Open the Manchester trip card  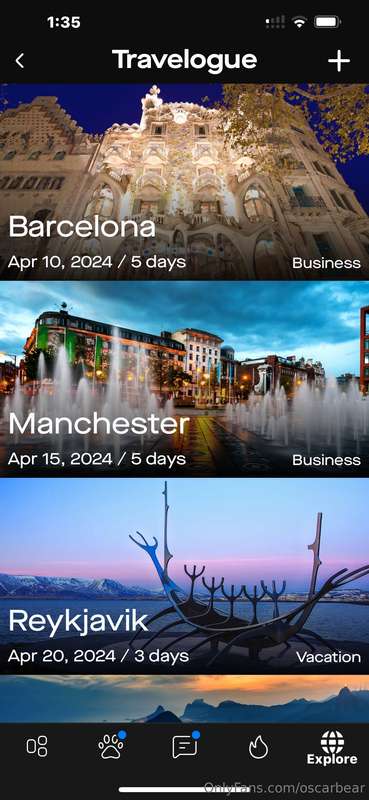[184, 379]
